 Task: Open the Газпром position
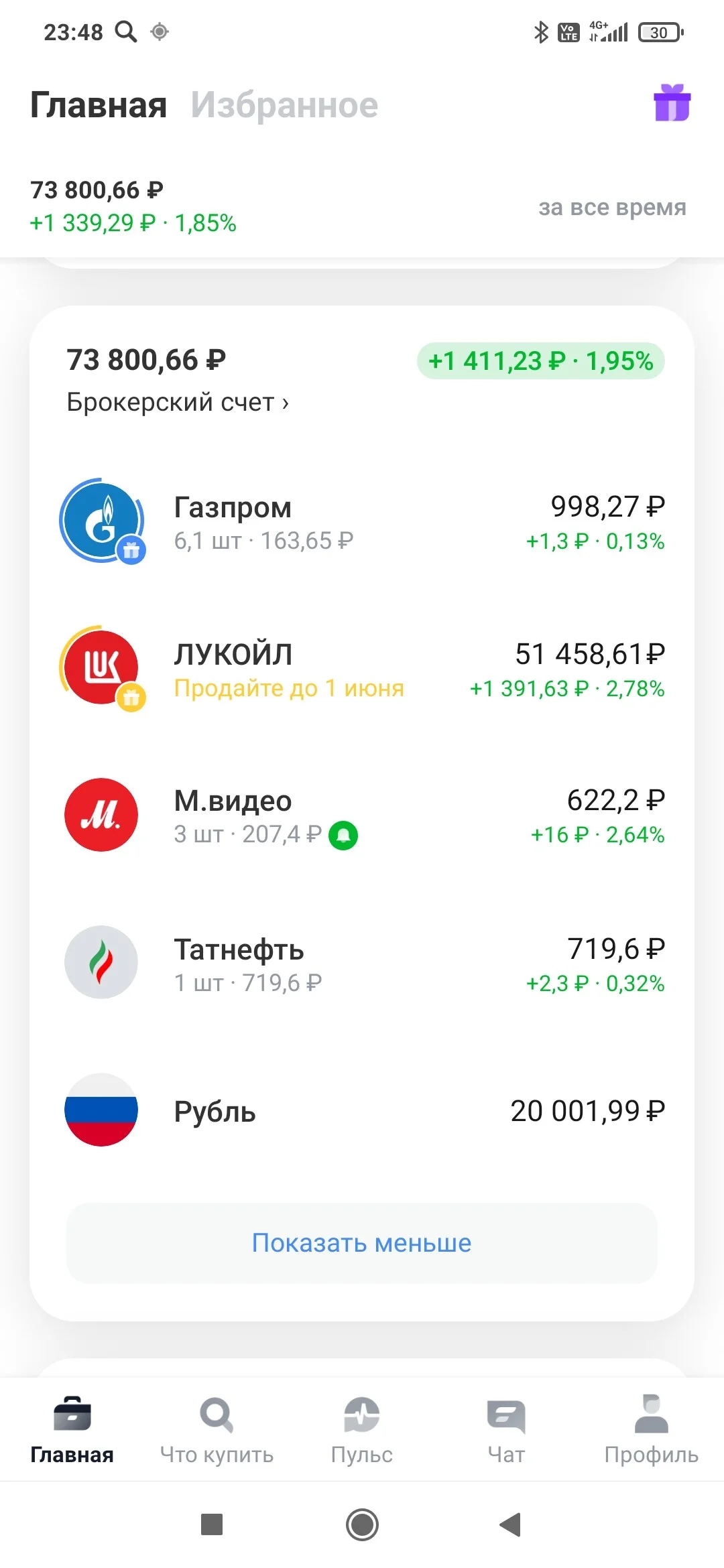[362, 521]
